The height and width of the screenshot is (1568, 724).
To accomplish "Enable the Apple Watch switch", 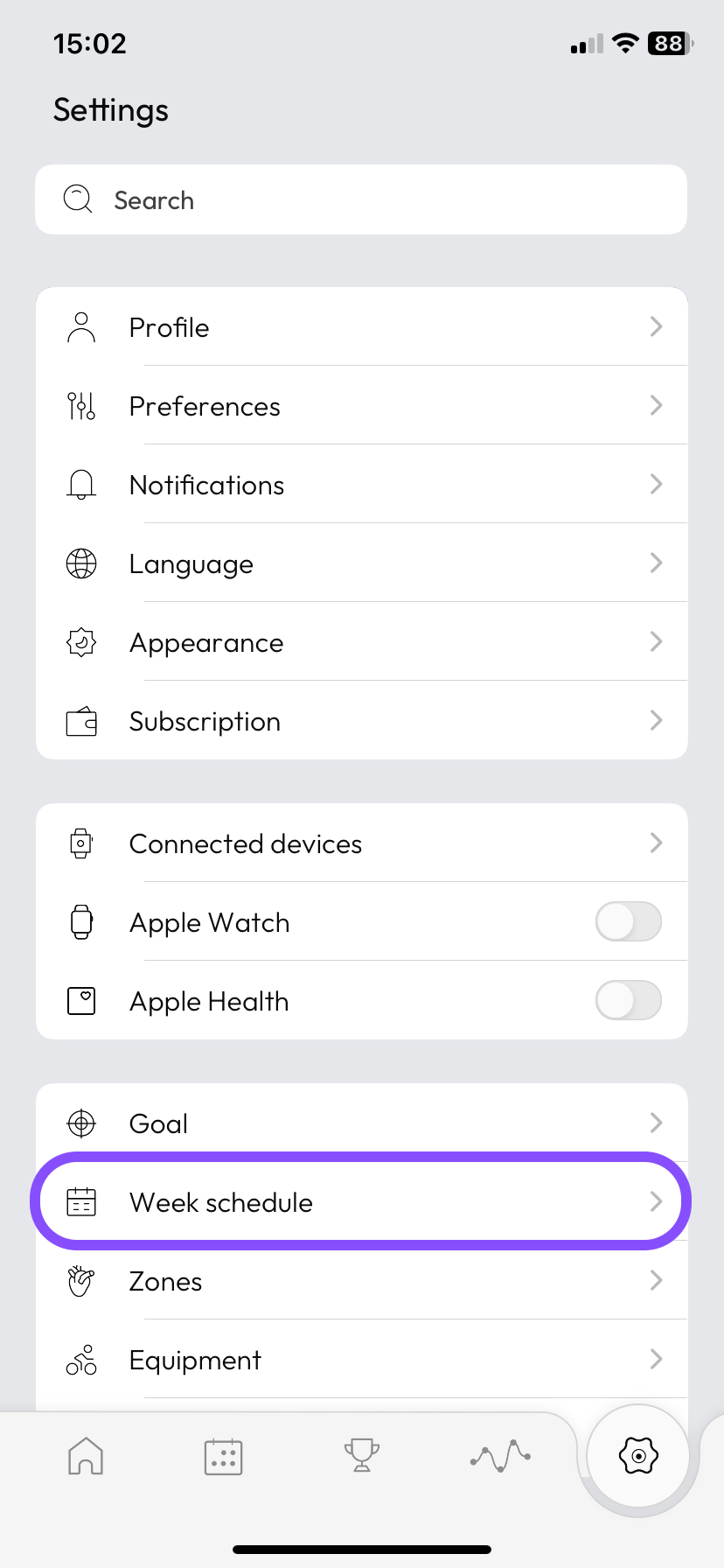I will tap(628, 922).
